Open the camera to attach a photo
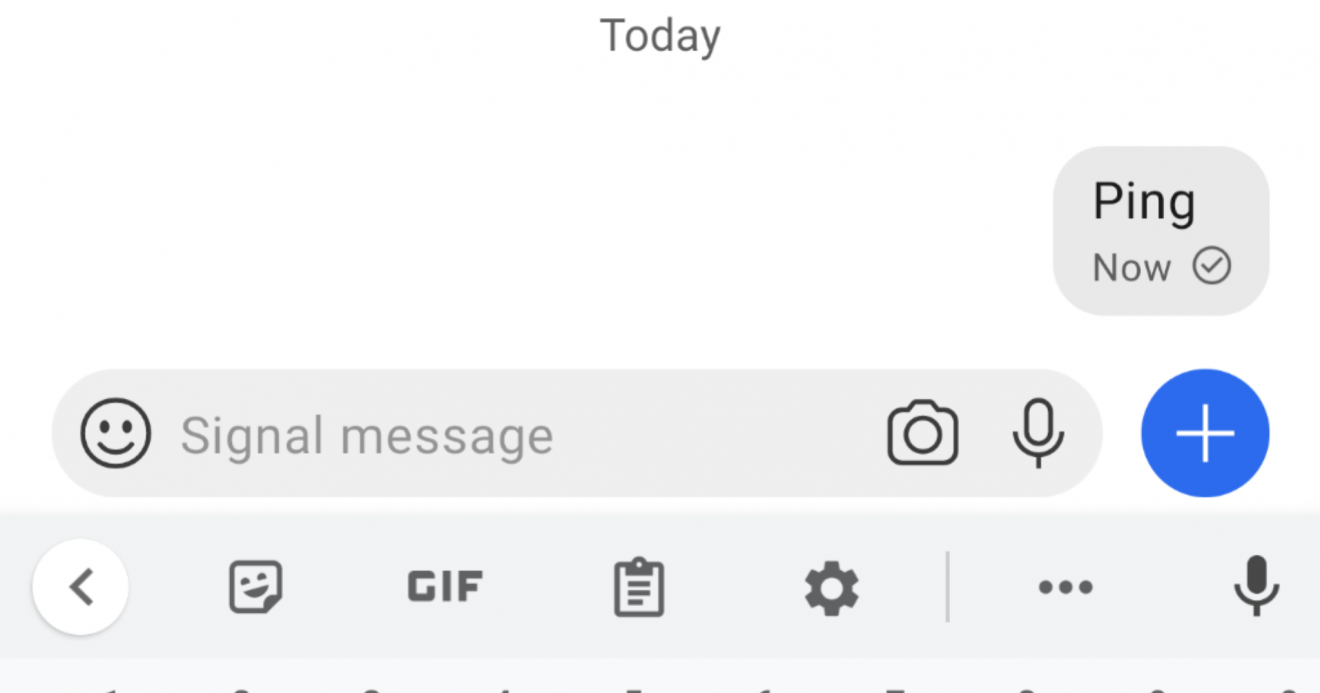This screenshot has width=1320, height=693. tap(922, 434)
